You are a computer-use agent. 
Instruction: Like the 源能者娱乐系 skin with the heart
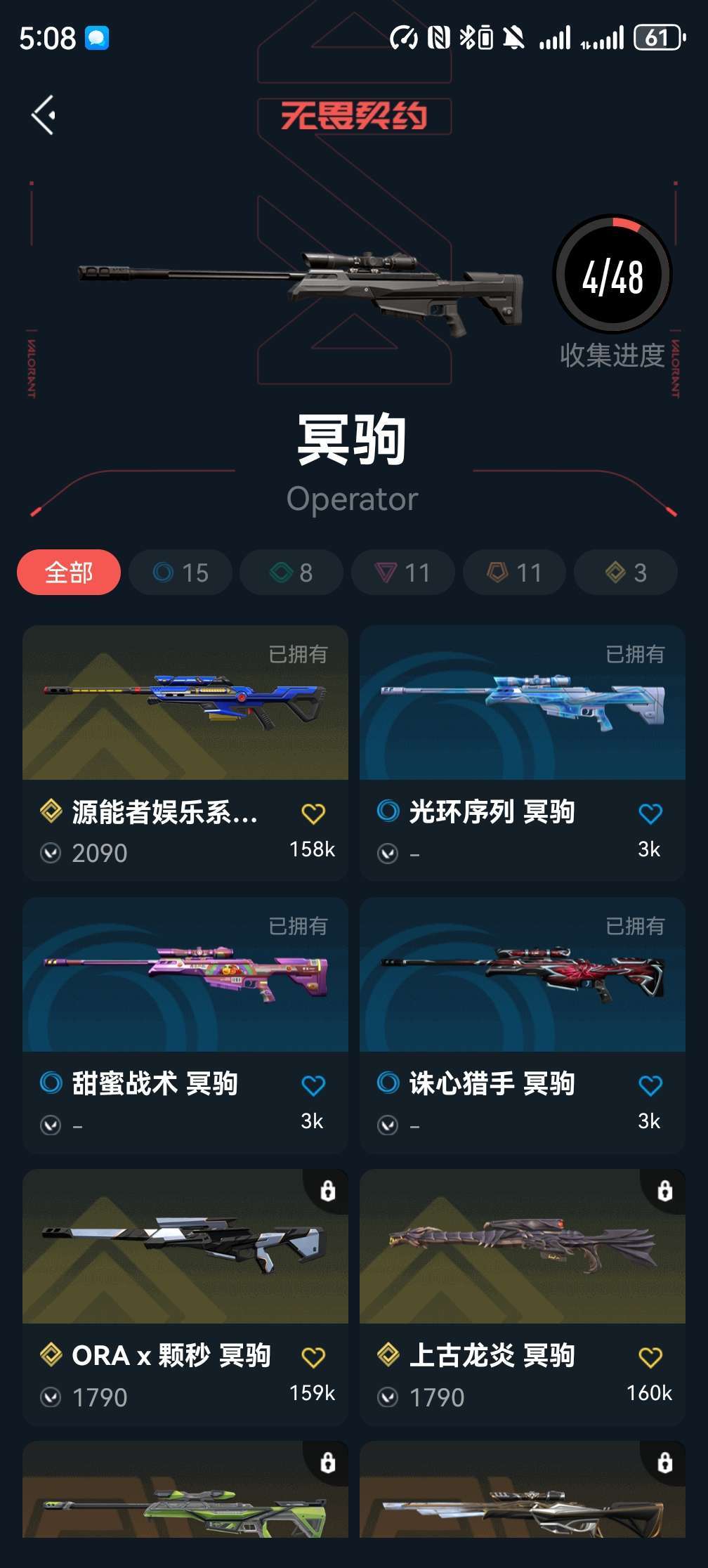[313, 814]
